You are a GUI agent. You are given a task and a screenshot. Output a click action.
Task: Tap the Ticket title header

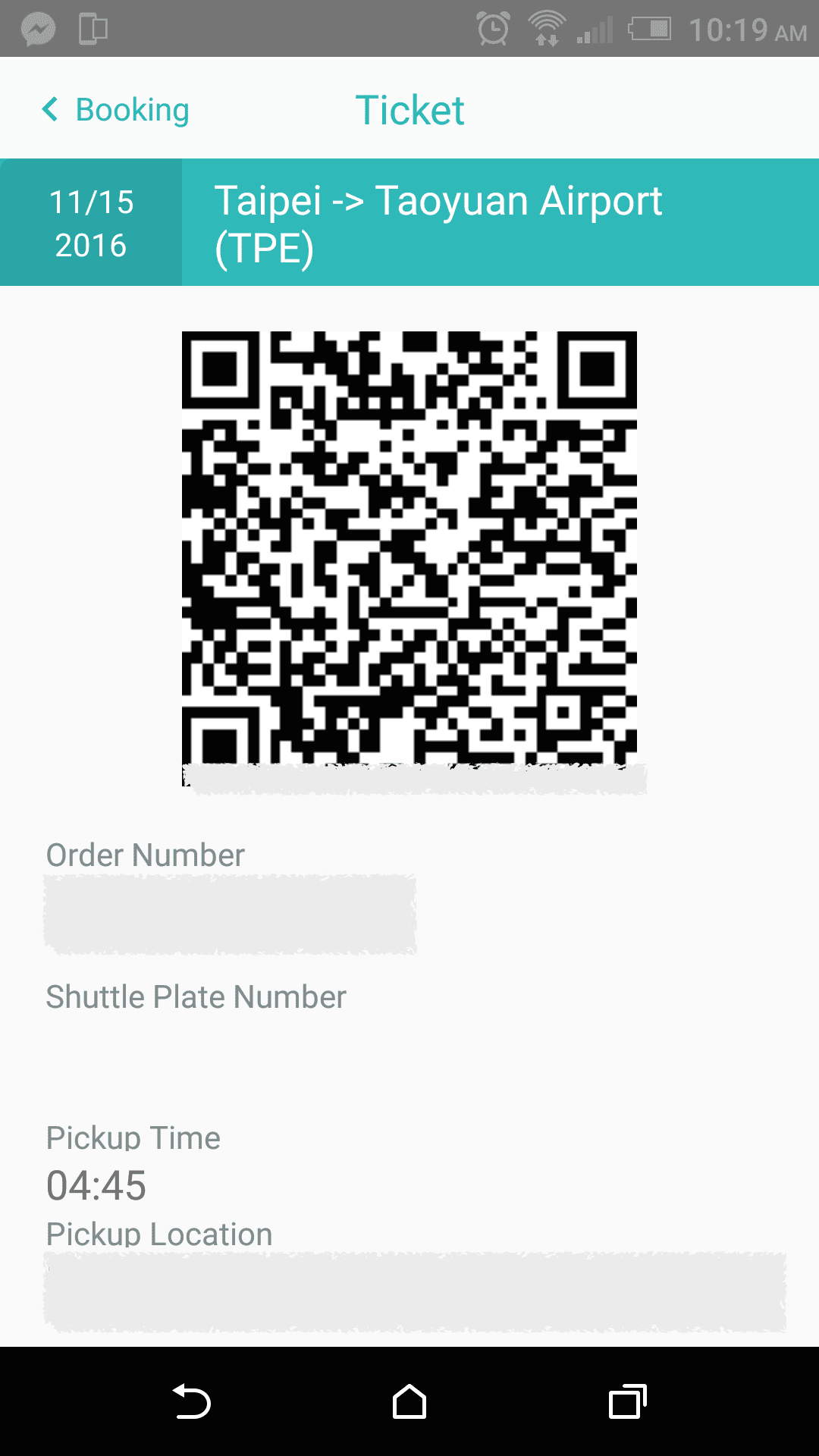[x=409, y=110]
